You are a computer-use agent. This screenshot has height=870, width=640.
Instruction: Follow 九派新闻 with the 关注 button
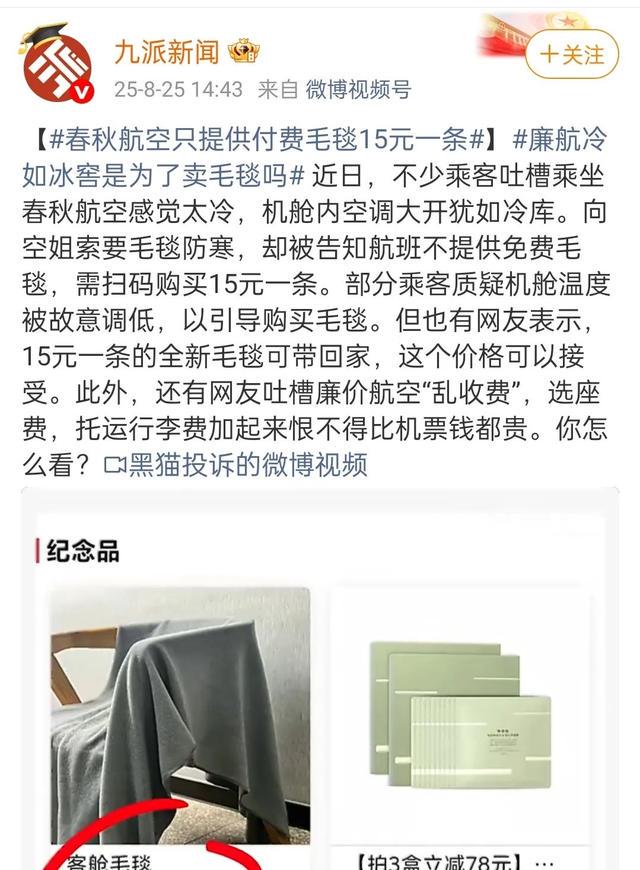573,54
